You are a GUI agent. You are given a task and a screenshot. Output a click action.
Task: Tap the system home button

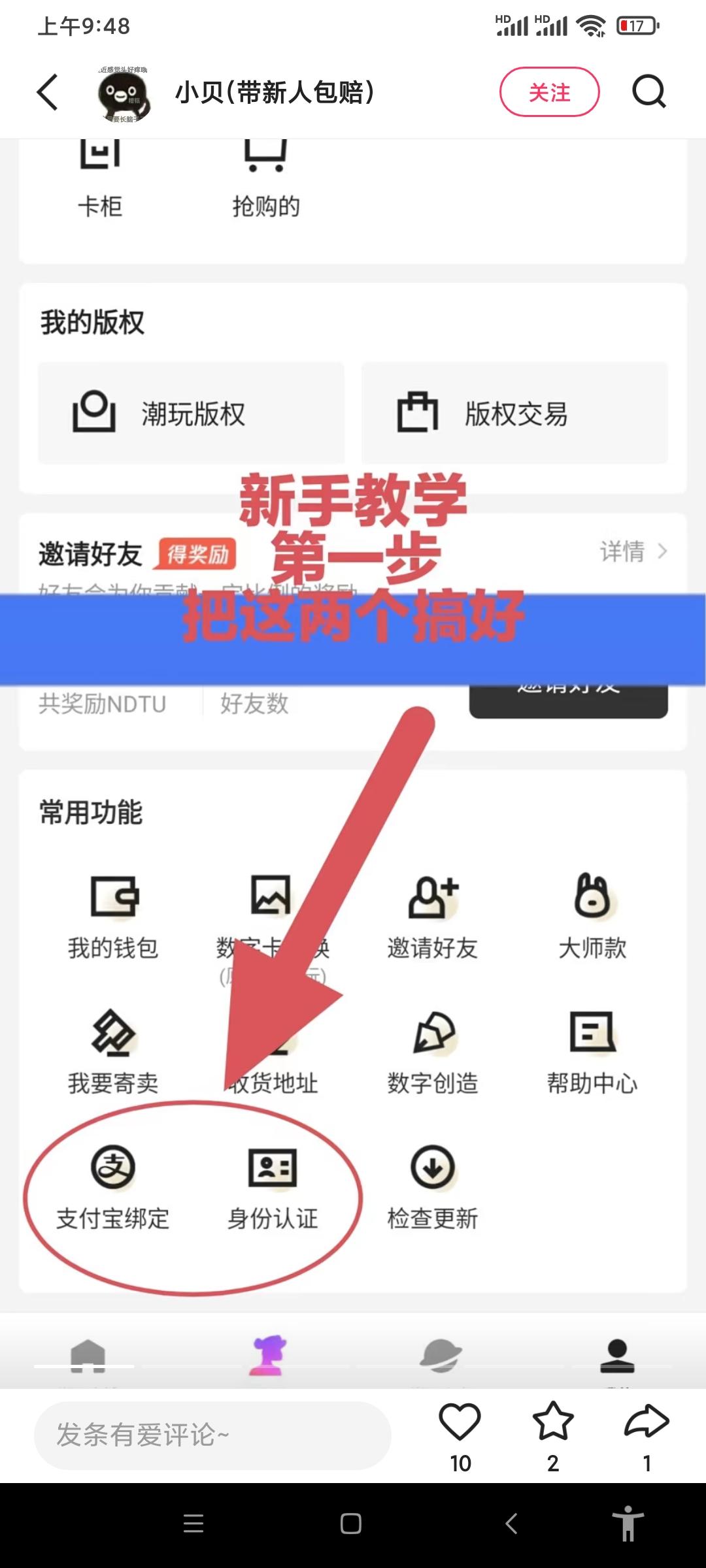point(351,1524)
